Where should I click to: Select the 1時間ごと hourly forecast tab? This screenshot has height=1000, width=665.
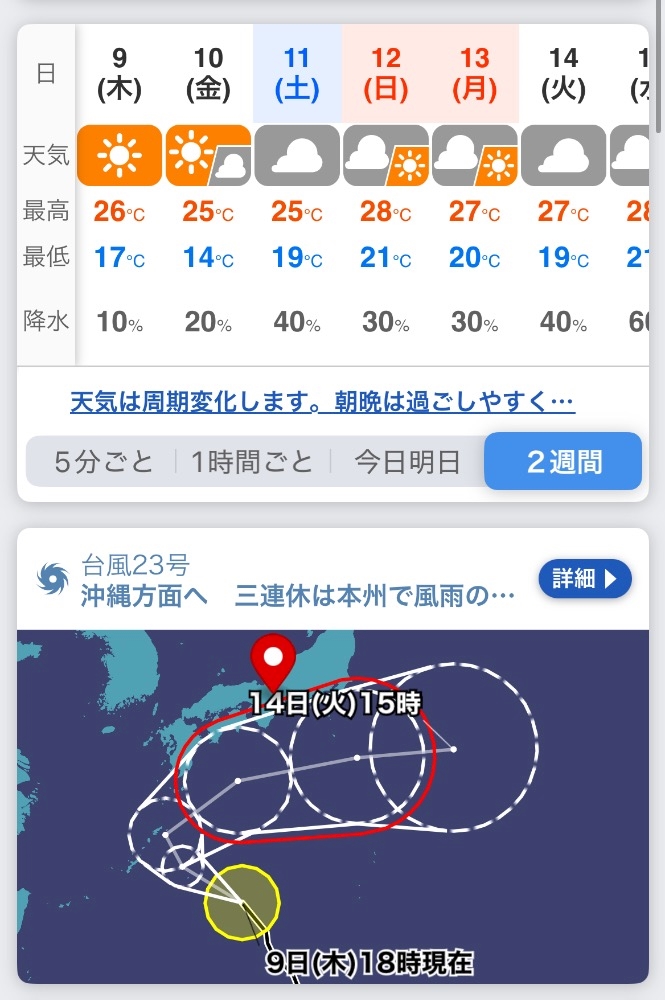(252, 462)
